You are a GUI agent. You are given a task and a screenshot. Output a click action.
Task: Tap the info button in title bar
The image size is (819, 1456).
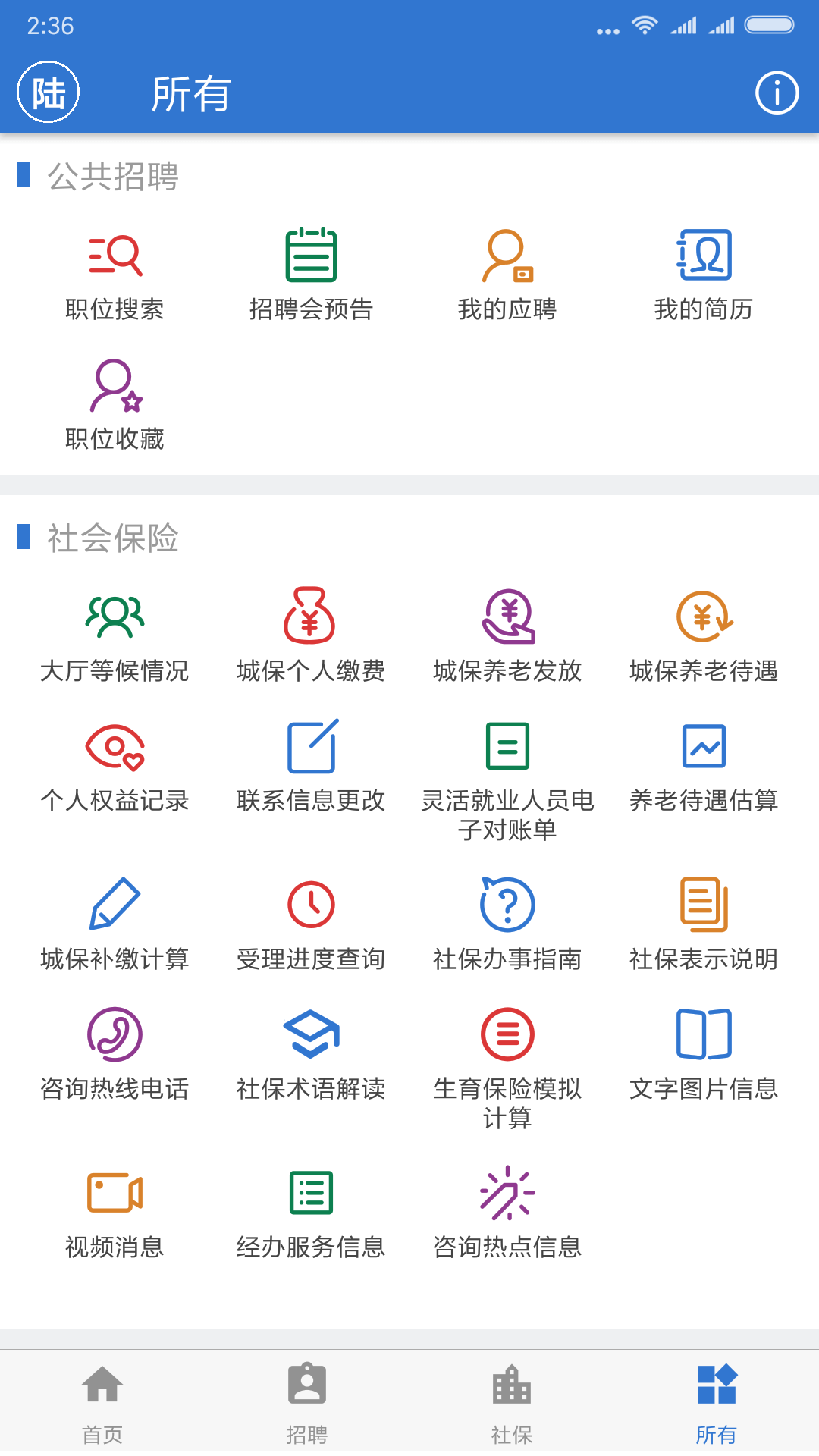[776, 93]
